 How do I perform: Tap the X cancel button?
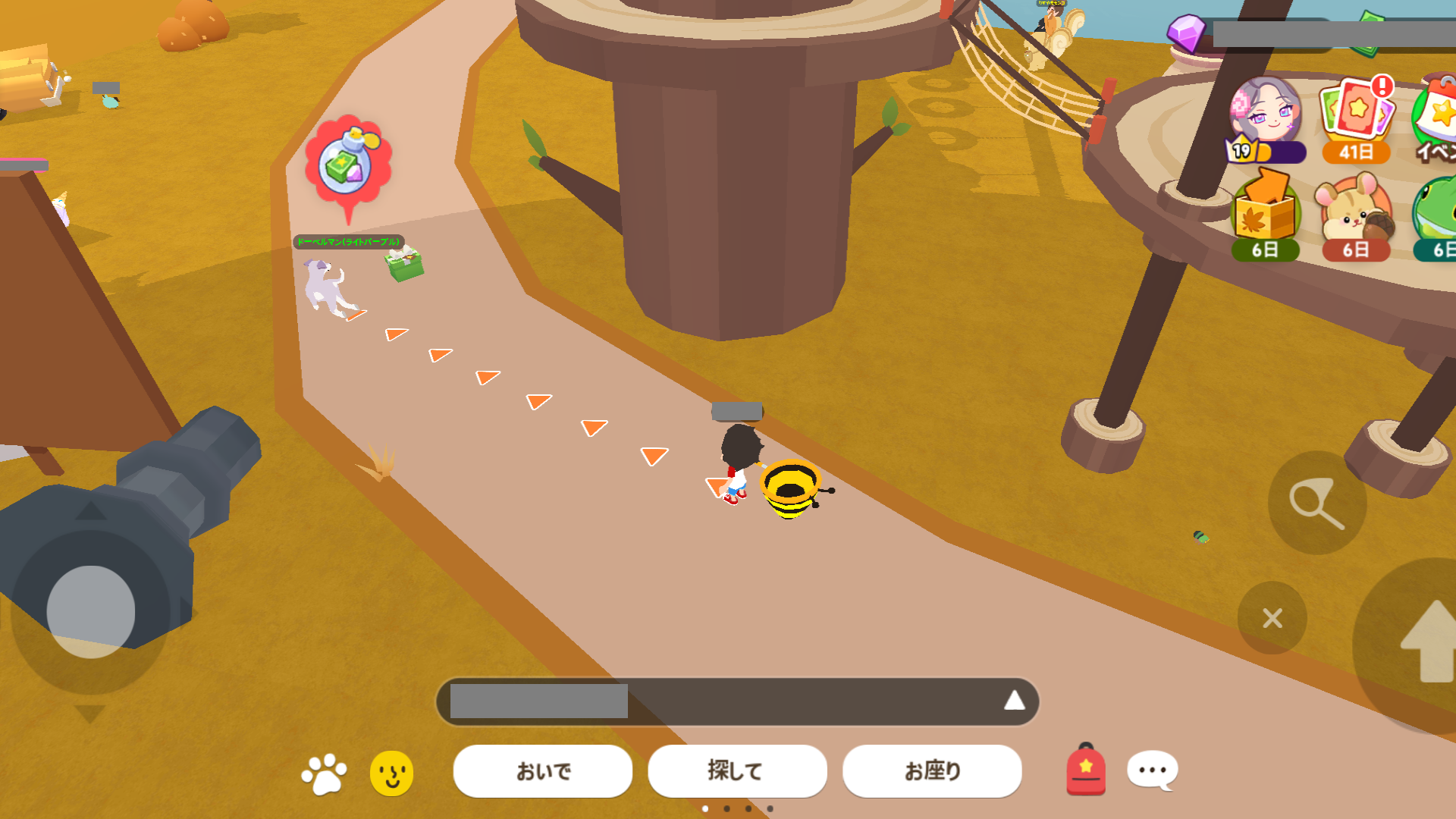pos(1272,618)
